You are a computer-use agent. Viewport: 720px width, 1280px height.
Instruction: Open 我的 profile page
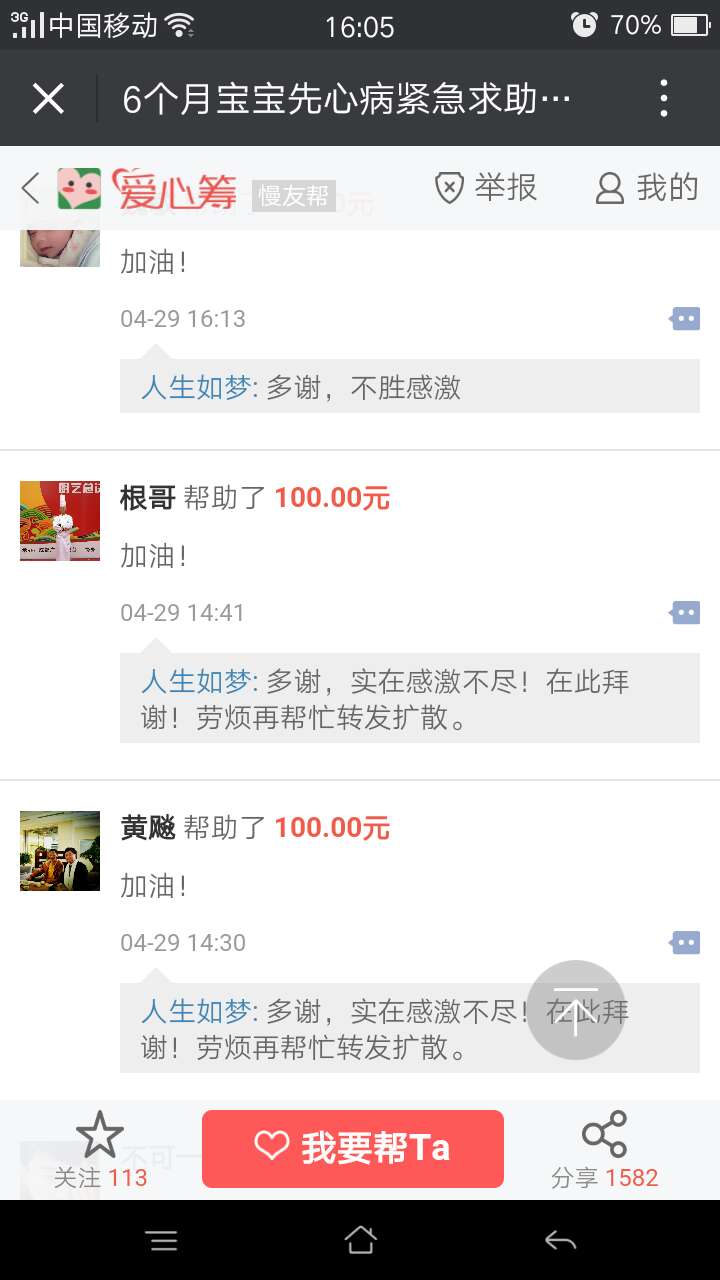(x=647, y=188)
